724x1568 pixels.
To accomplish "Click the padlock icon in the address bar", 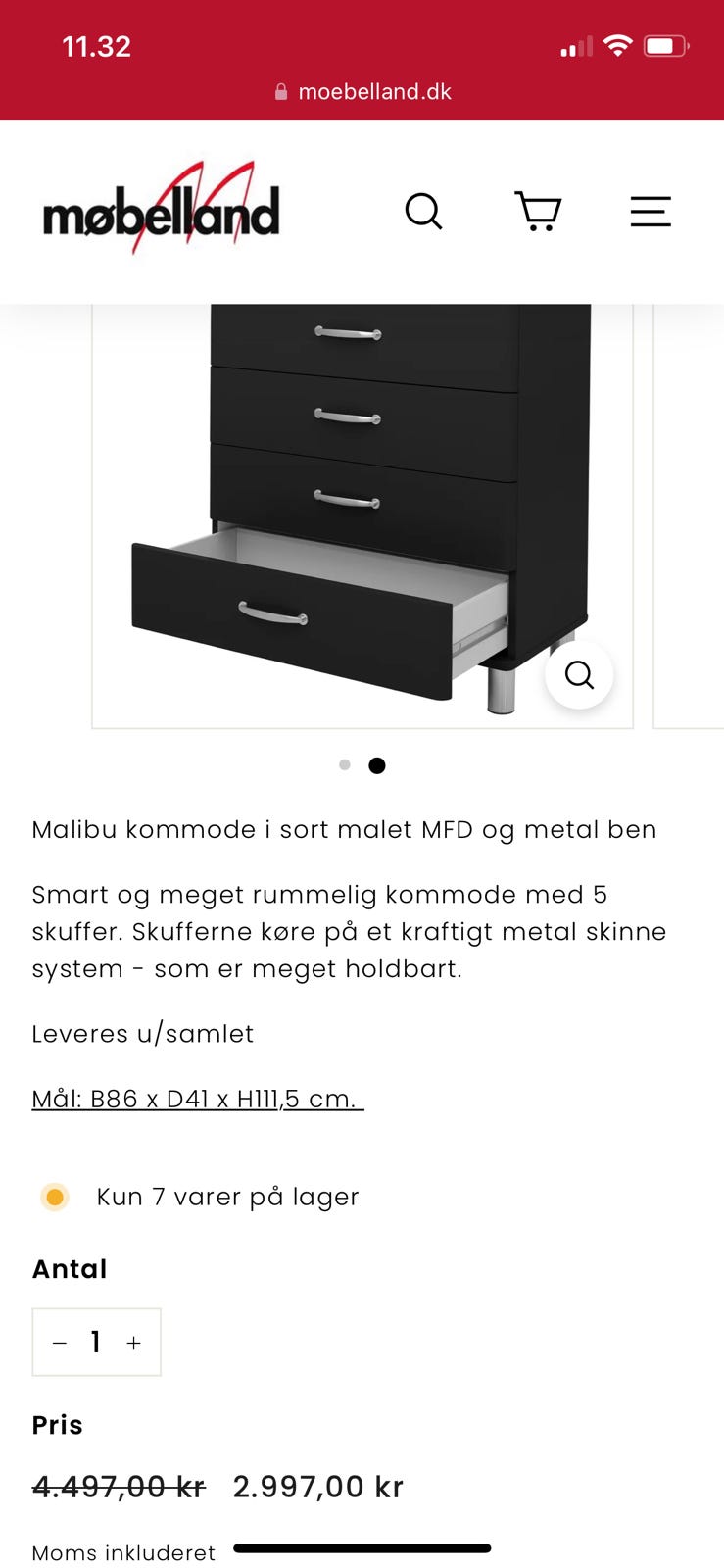I will tap(280, 91).
